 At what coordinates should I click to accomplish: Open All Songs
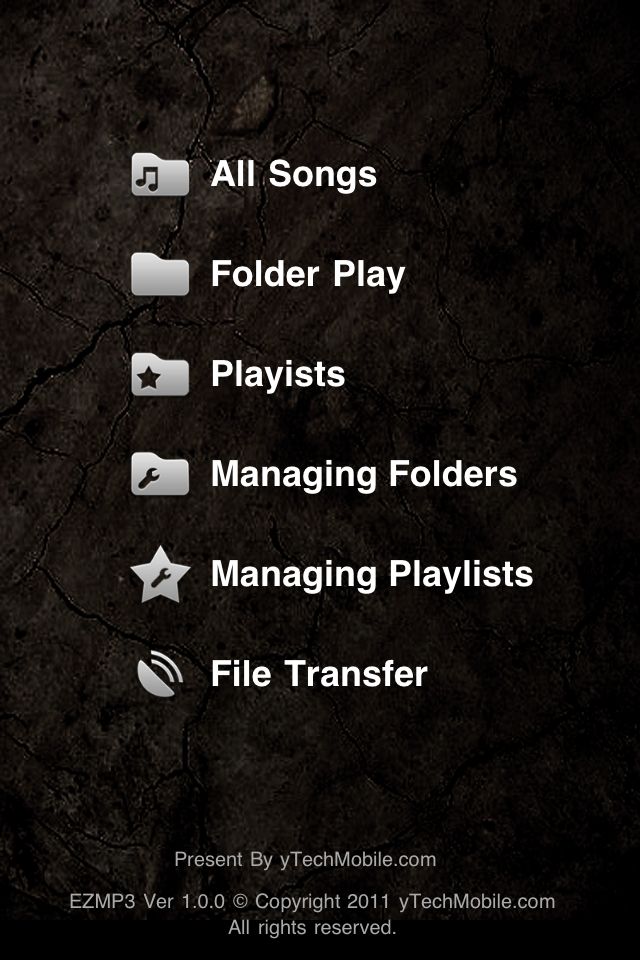coord(293,175)
